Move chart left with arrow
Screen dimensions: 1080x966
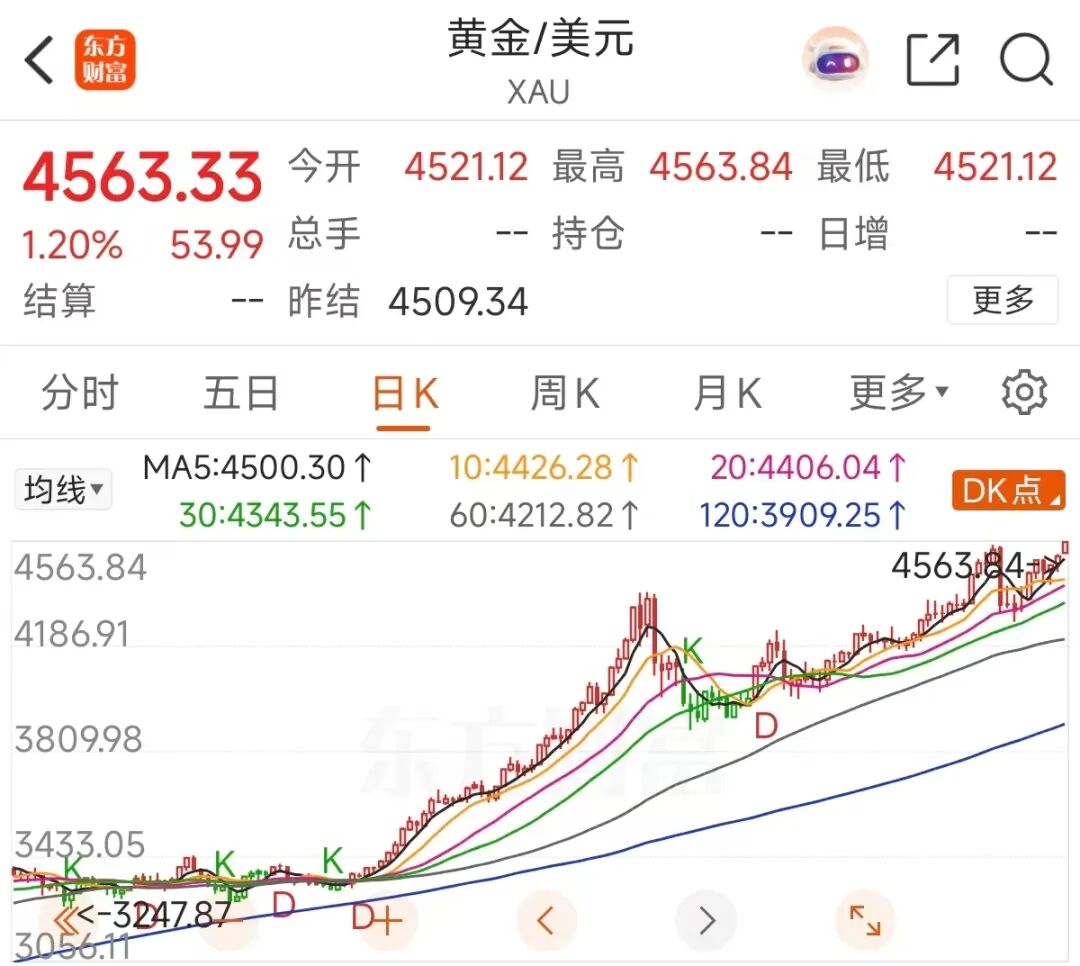(x=545, y=919)
